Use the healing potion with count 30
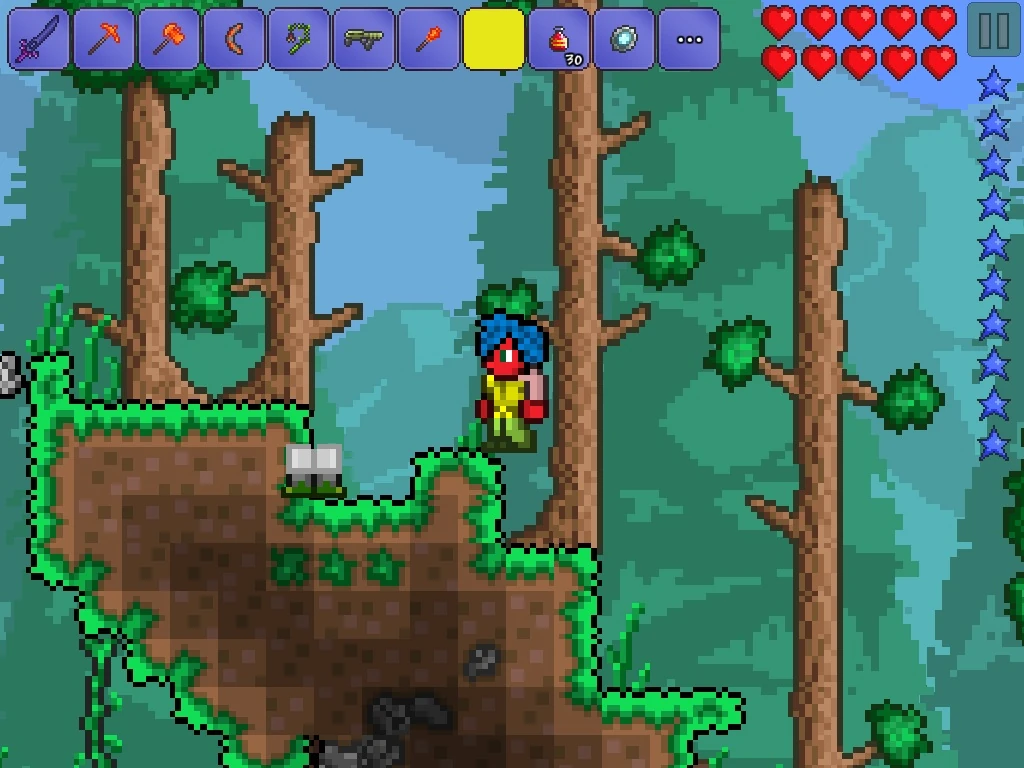 [x=559, y=40]
